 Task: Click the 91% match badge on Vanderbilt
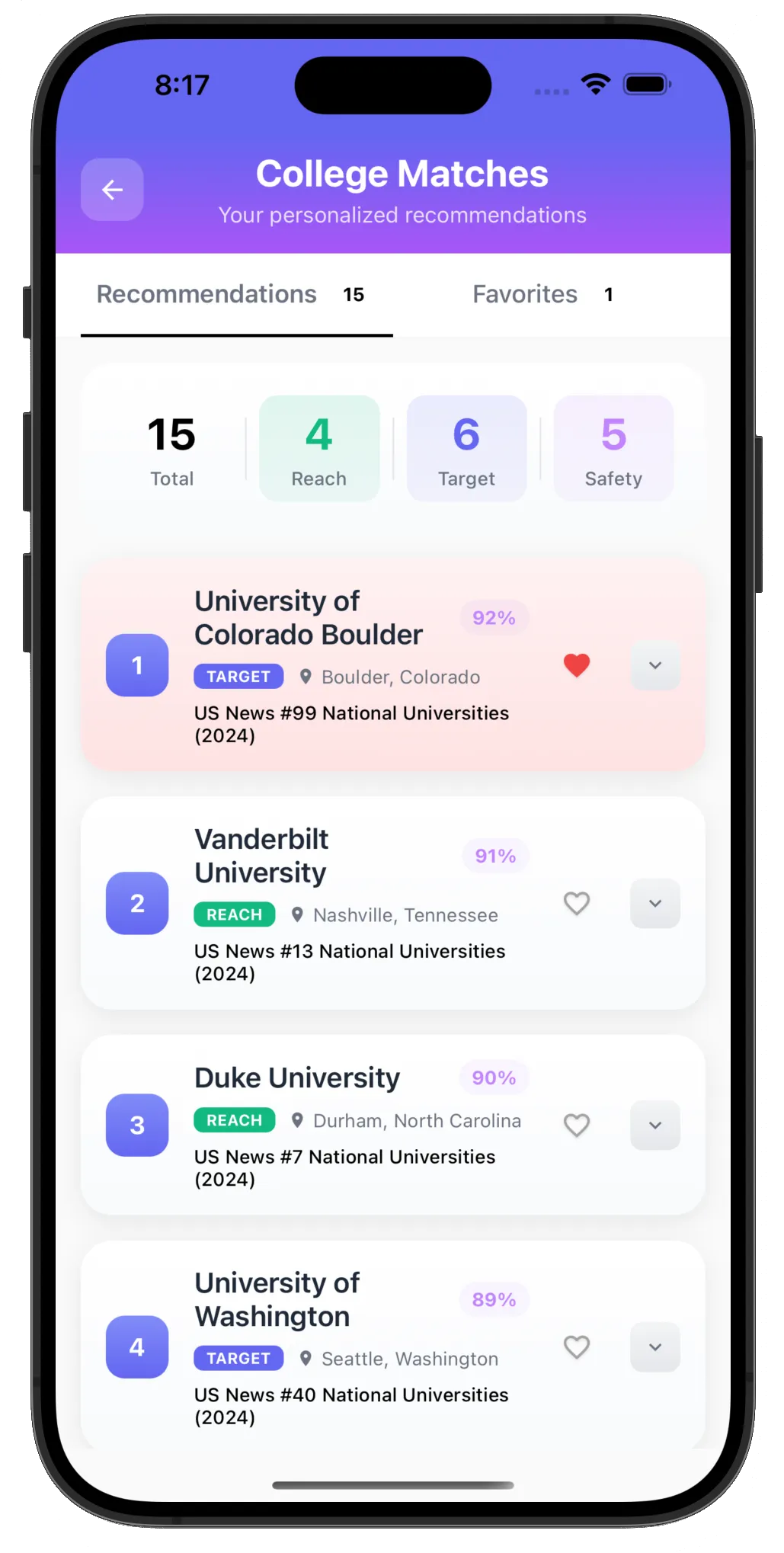pyautogui.click(x=495, y=856)
